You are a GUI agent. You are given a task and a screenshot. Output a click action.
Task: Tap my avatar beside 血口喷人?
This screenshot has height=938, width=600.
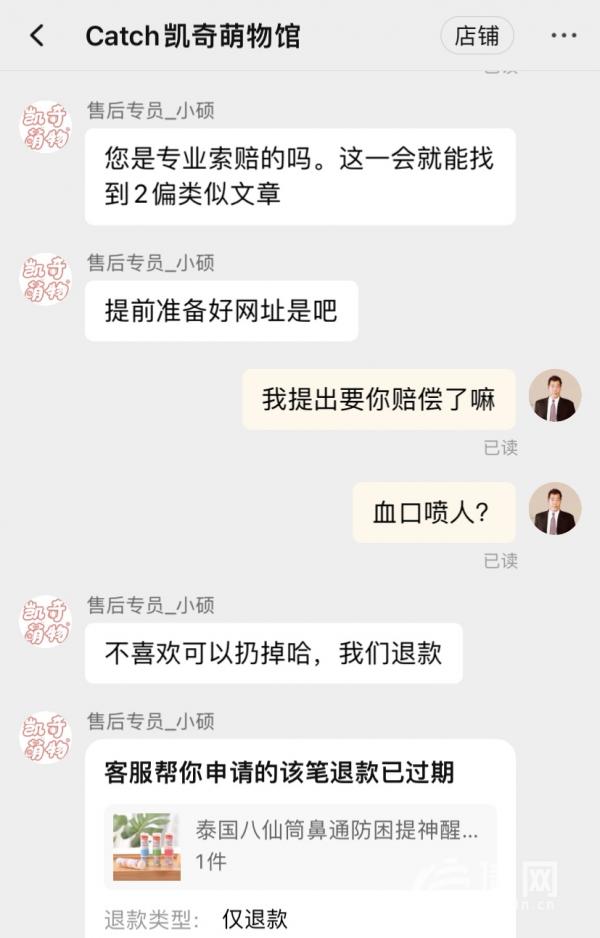[x=554, y=509]
